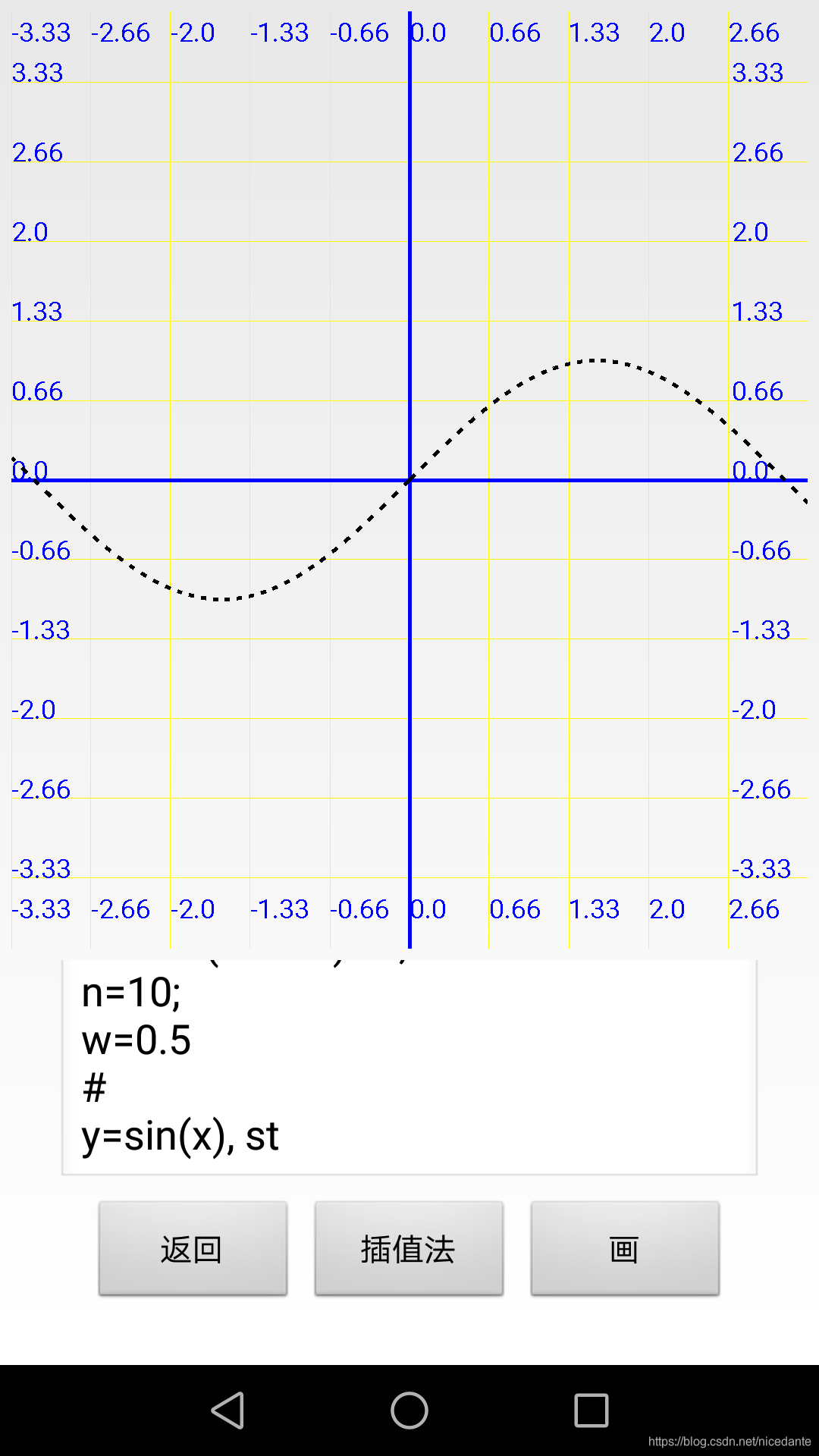Focus the function input text box
Viewport: 819px width, 1456px height.
pos(409,1067)
